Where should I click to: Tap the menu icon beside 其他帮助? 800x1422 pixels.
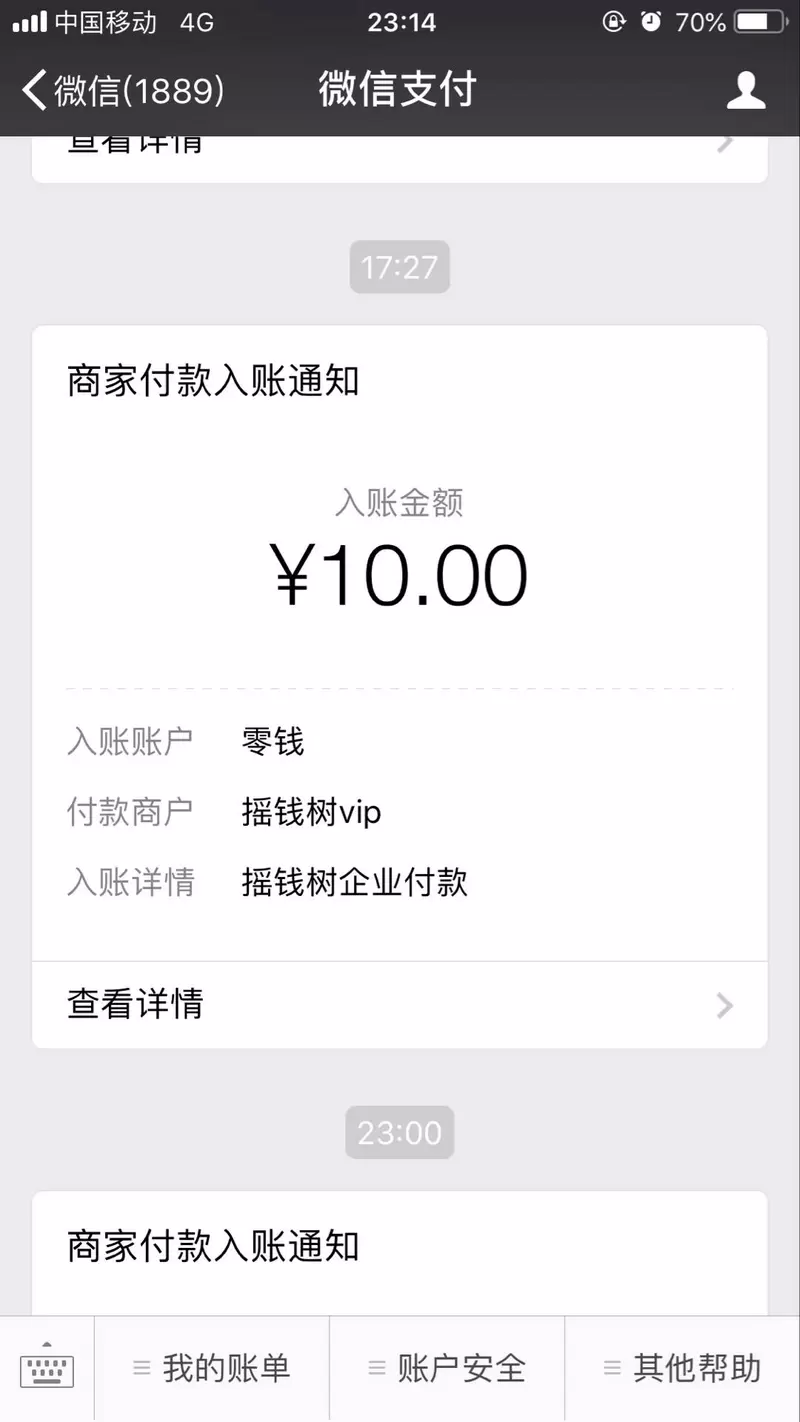pos(612,1367)
